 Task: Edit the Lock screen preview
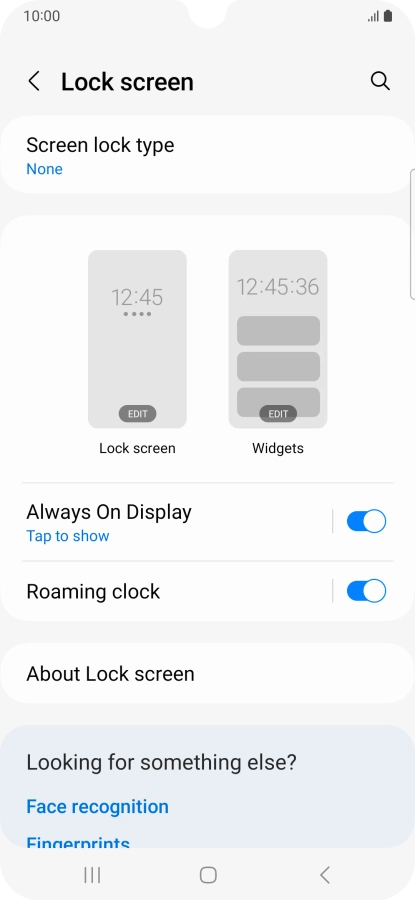pyautogui.click(x=137, y=414)
